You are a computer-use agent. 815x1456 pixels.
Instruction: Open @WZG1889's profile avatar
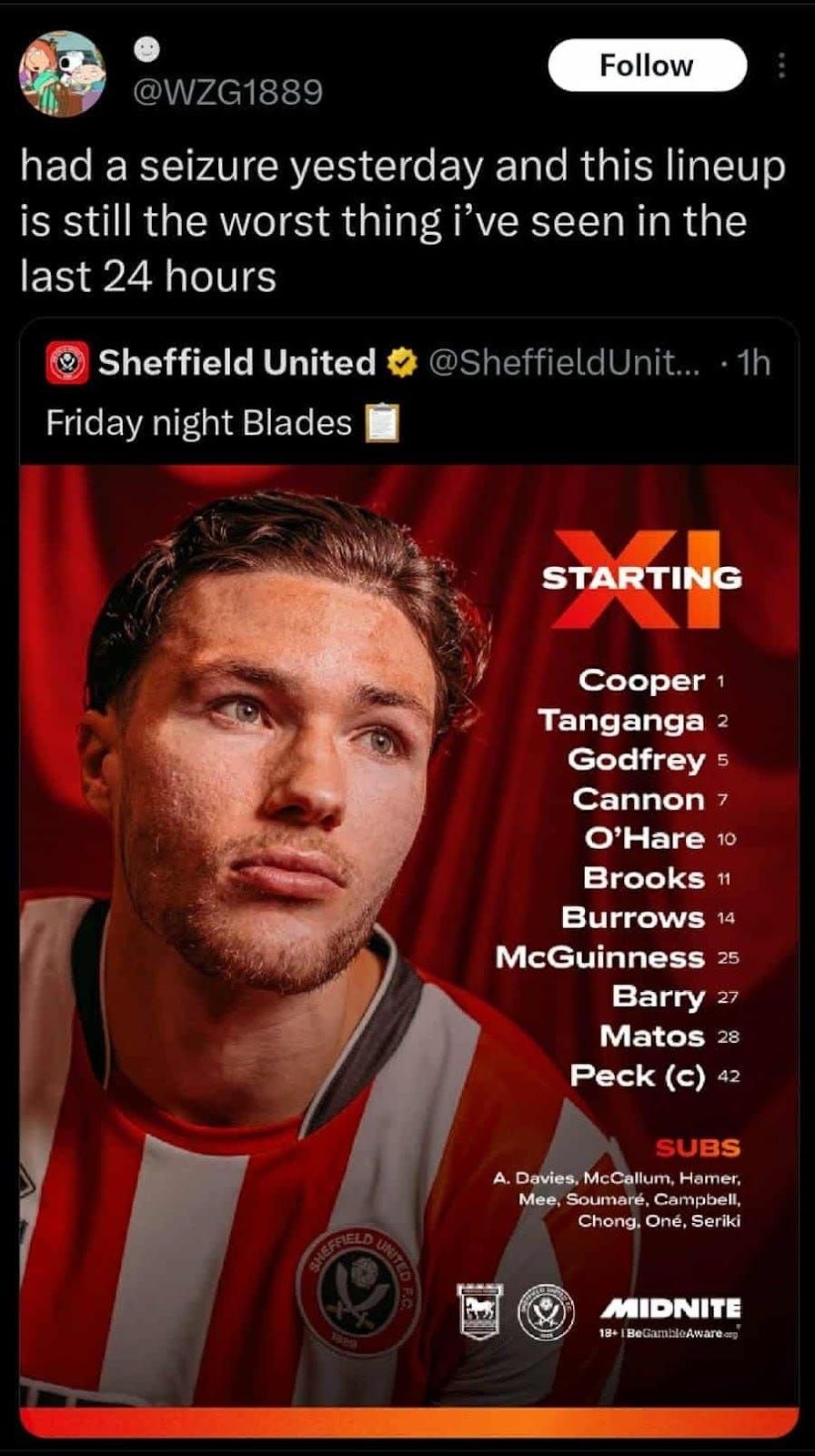point(62,74)
